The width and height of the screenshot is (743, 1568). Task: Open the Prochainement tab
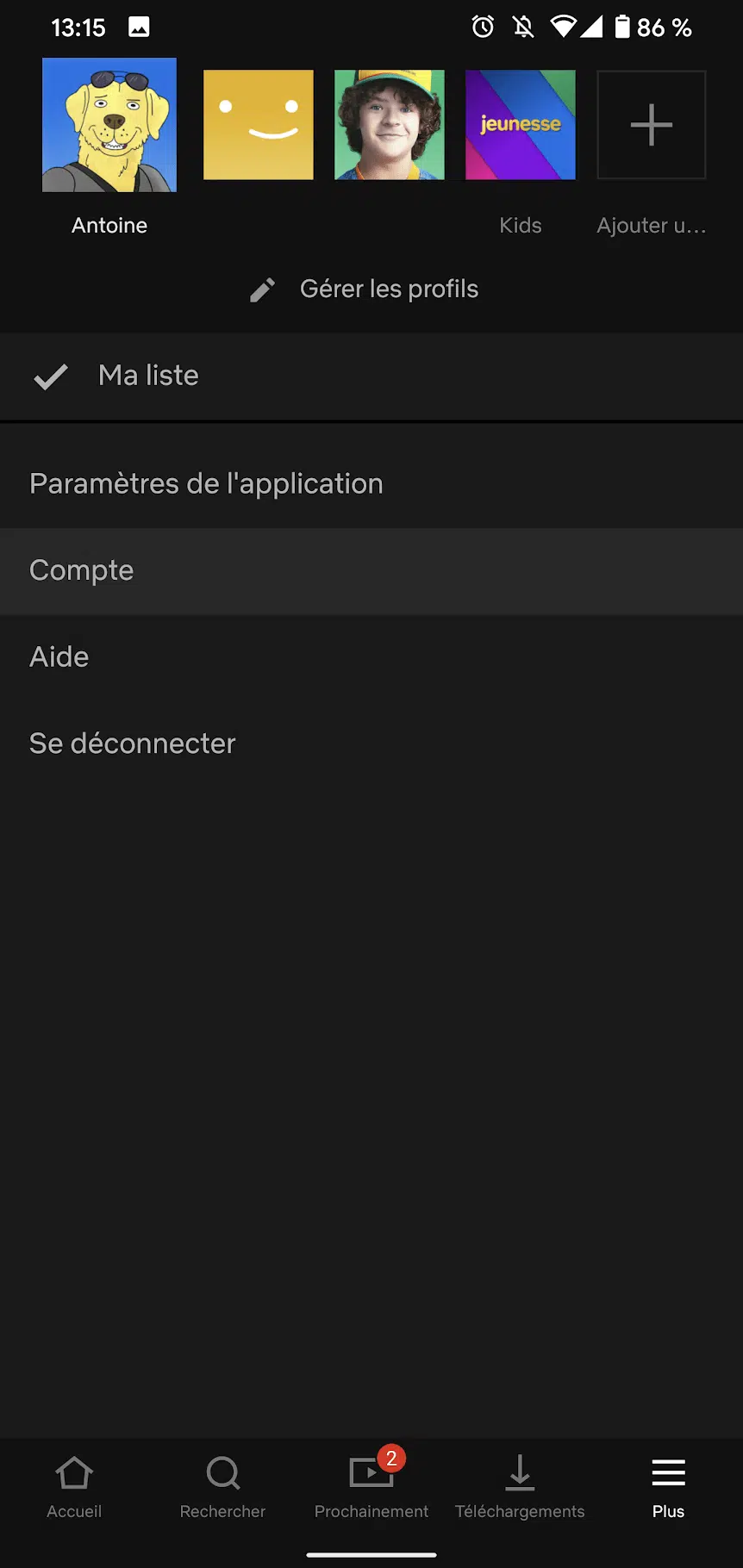[x=371, y=1488]
